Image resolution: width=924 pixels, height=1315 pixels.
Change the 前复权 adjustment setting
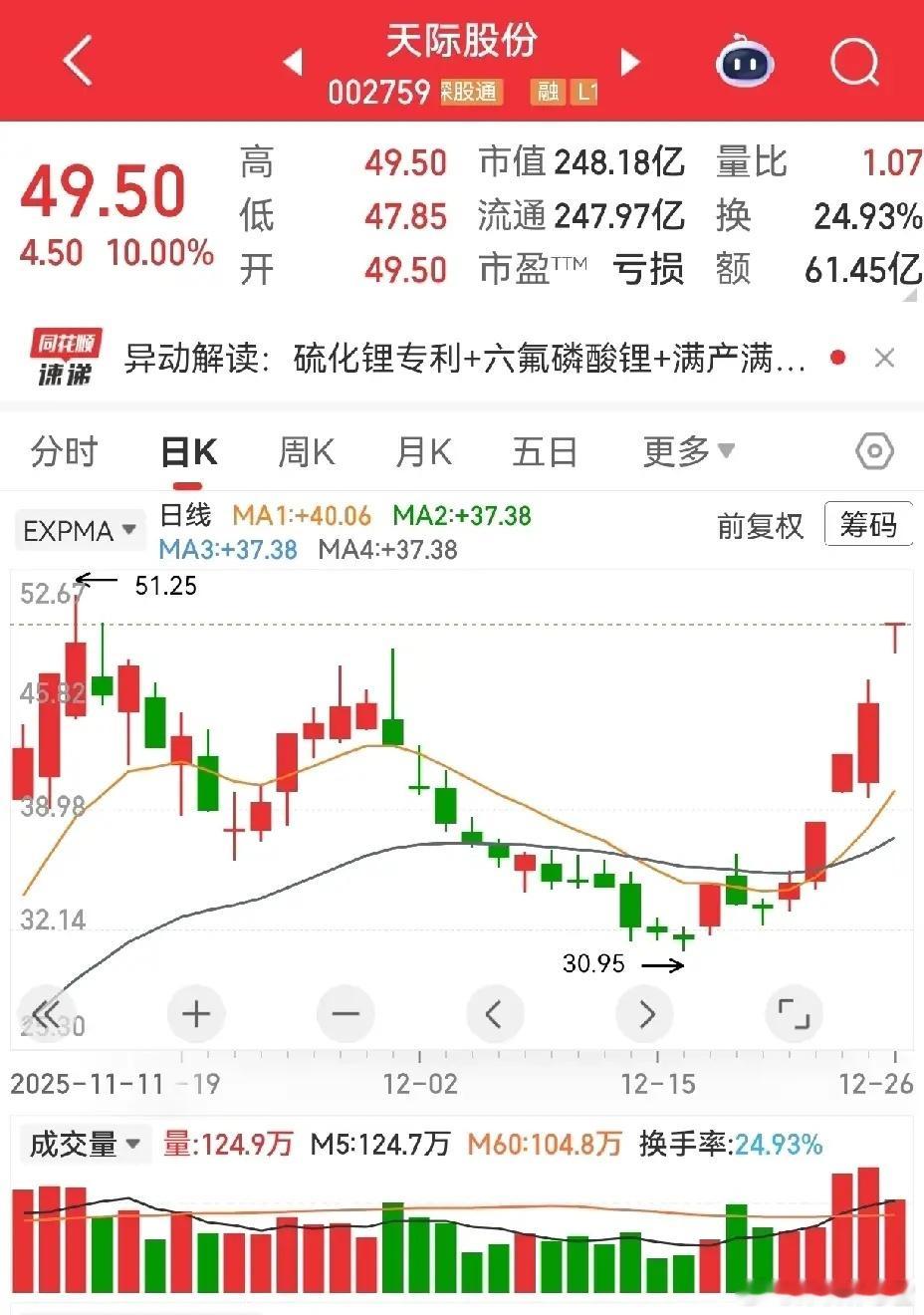click(760, 525)
